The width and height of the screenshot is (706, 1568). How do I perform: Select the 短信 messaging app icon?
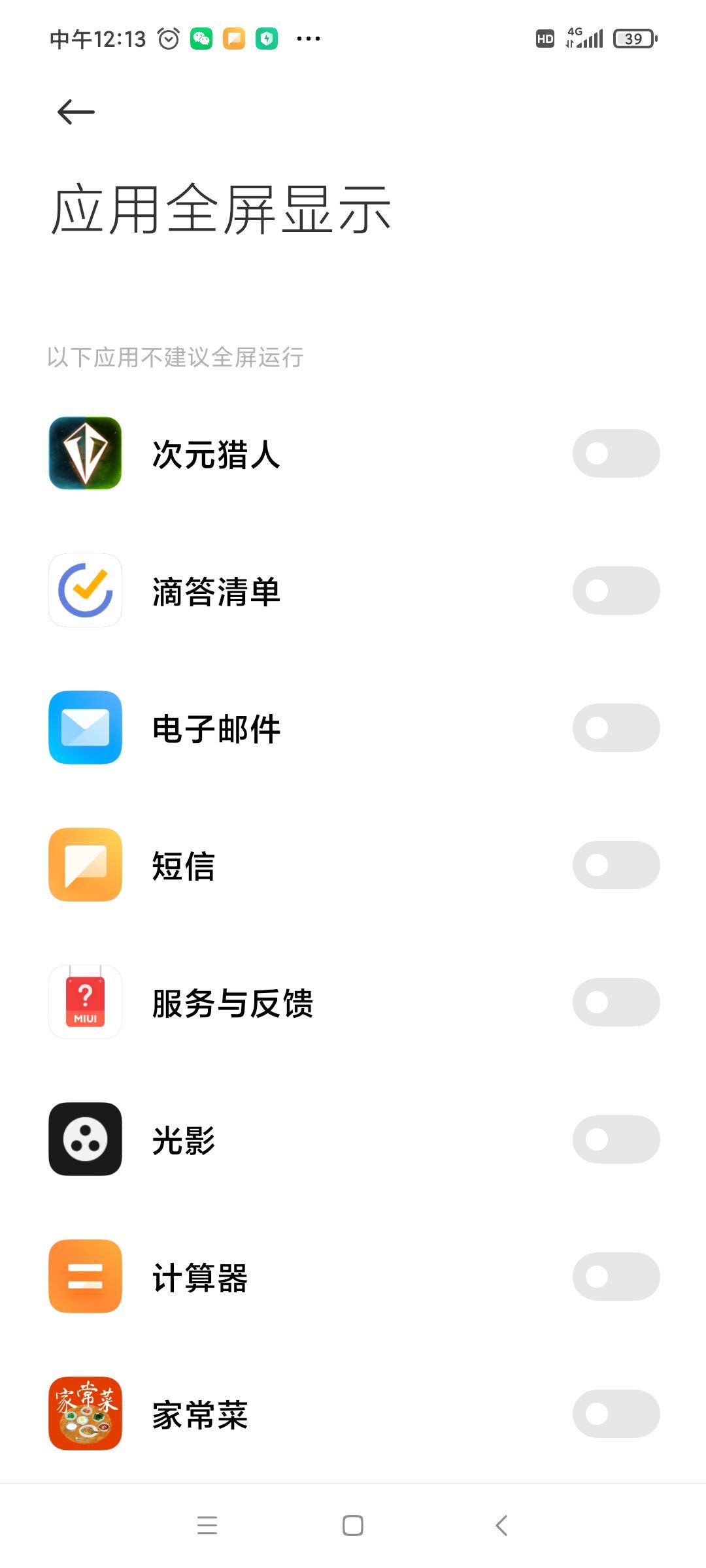[x=85, y=865]
